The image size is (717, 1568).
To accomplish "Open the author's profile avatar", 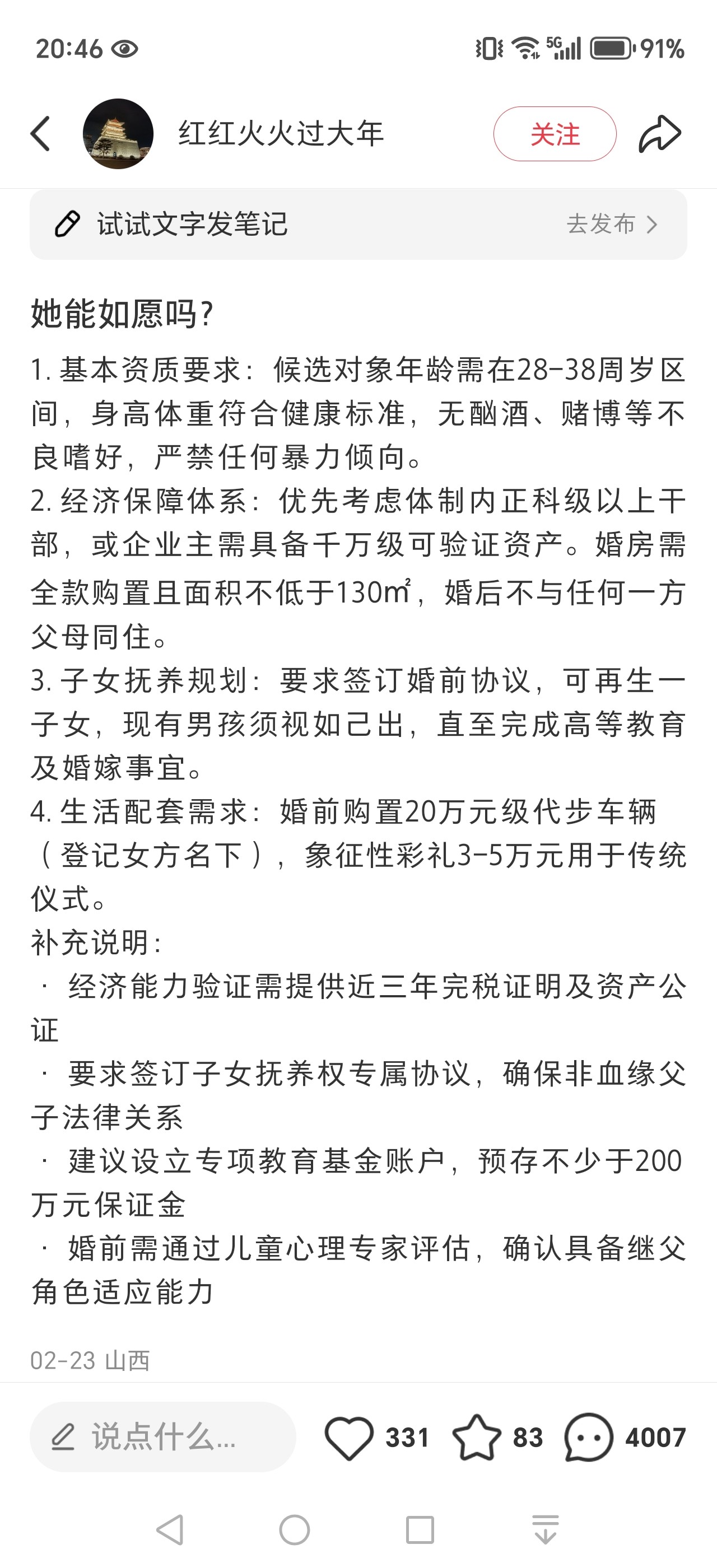I will 118,134.
